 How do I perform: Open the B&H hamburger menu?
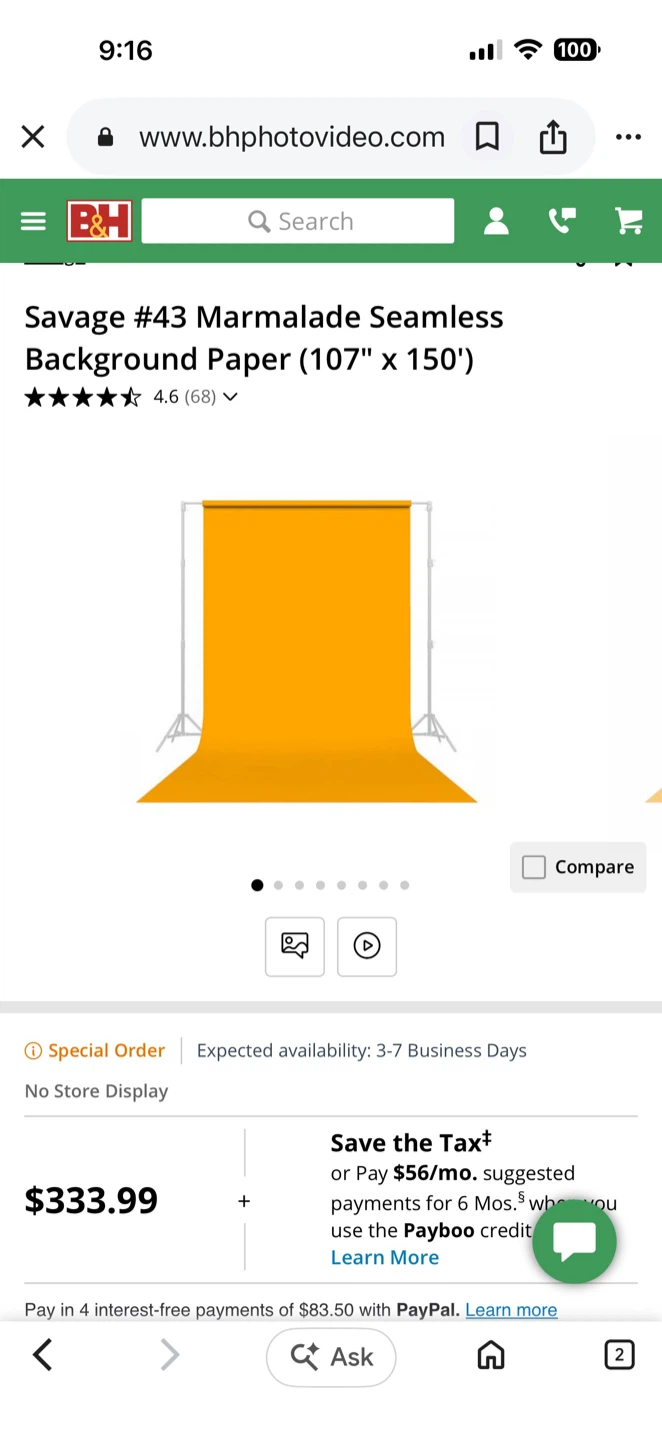33,221
